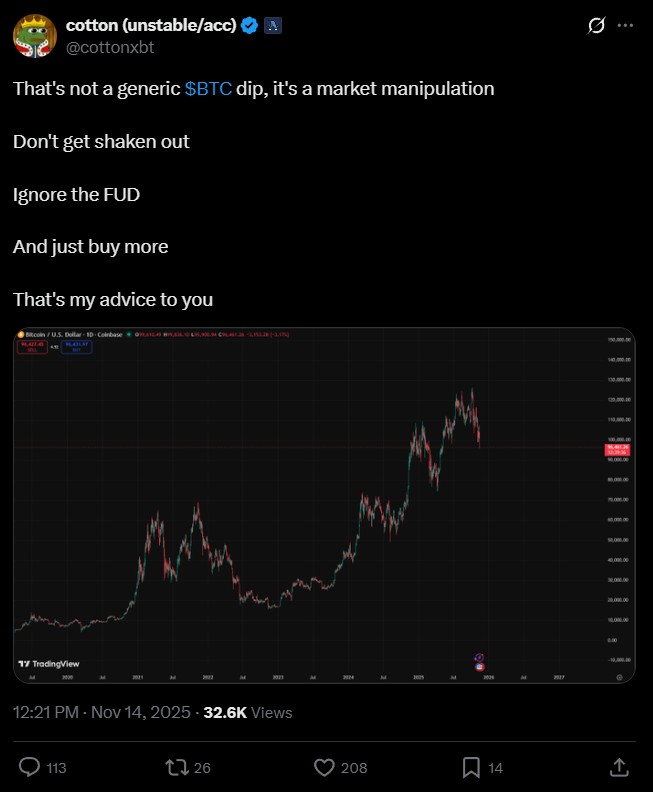Expand the Bitcoin chart image
Image resolution: width=653 pixels, height=792 pixels.
325,505
